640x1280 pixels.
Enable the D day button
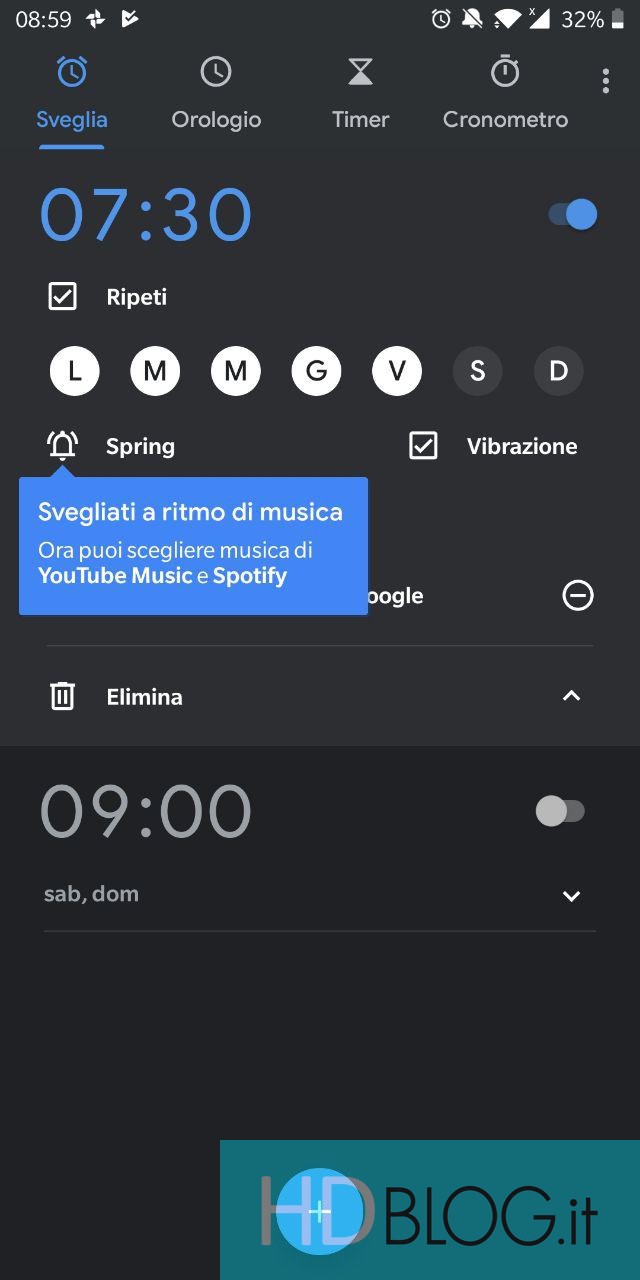558,372
